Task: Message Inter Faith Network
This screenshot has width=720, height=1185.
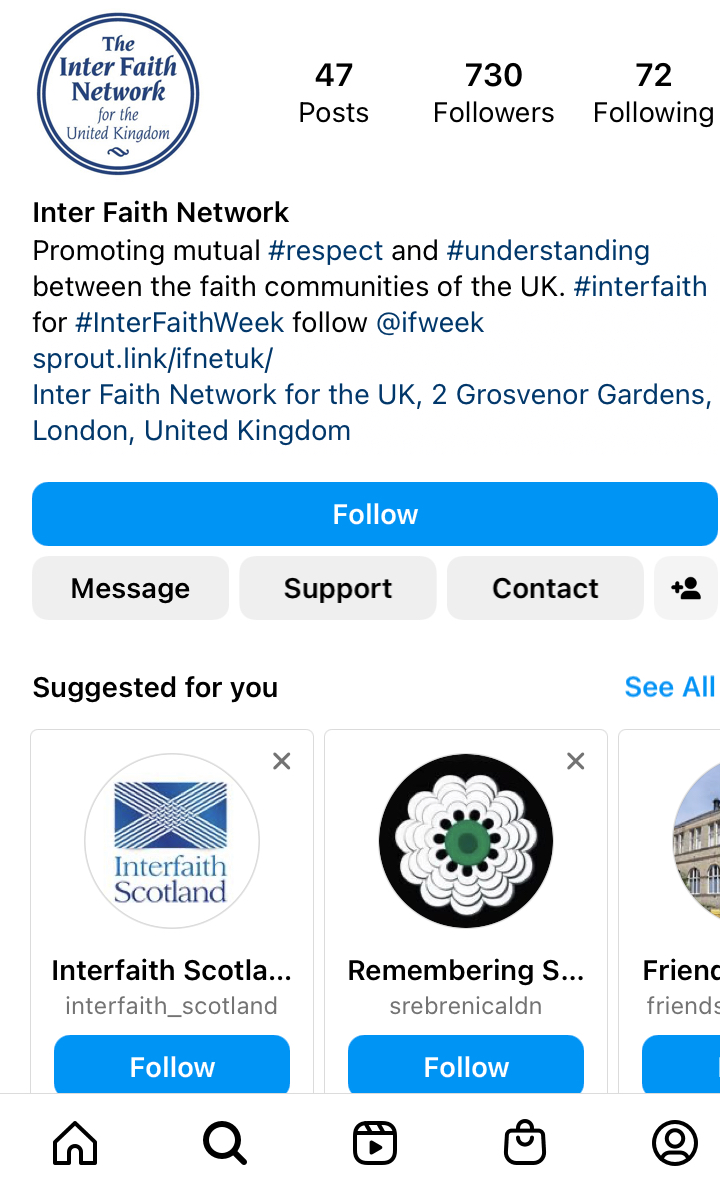Action: click(130, 588)
